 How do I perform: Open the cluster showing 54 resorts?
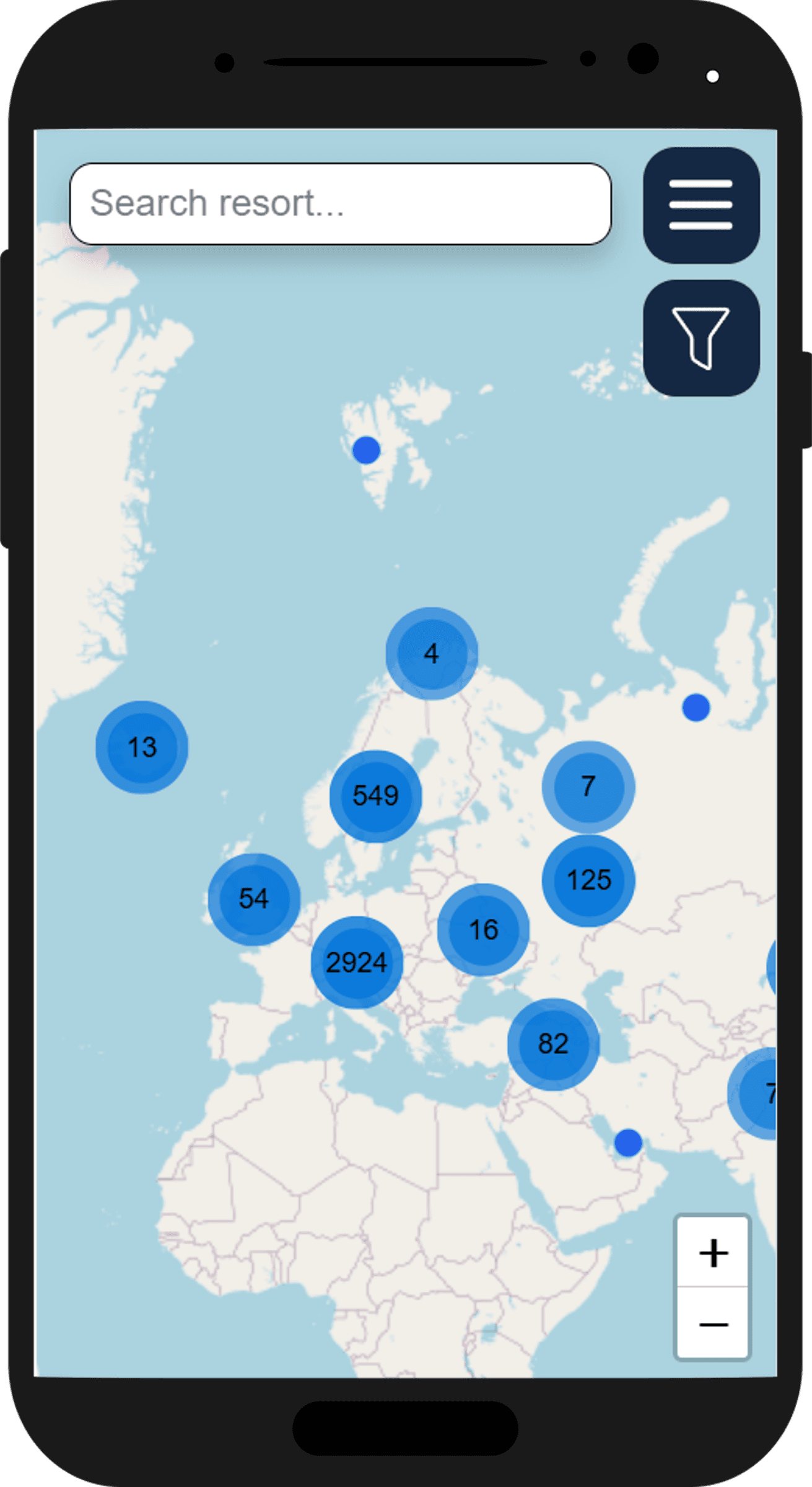pos(254,899)
